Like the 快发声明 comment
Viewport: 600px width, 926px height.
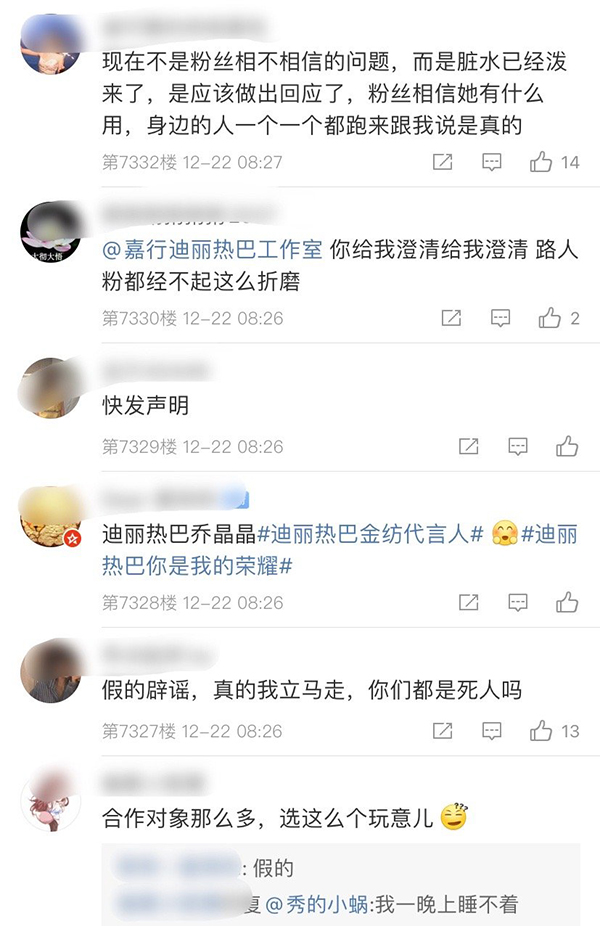[567, 446]
